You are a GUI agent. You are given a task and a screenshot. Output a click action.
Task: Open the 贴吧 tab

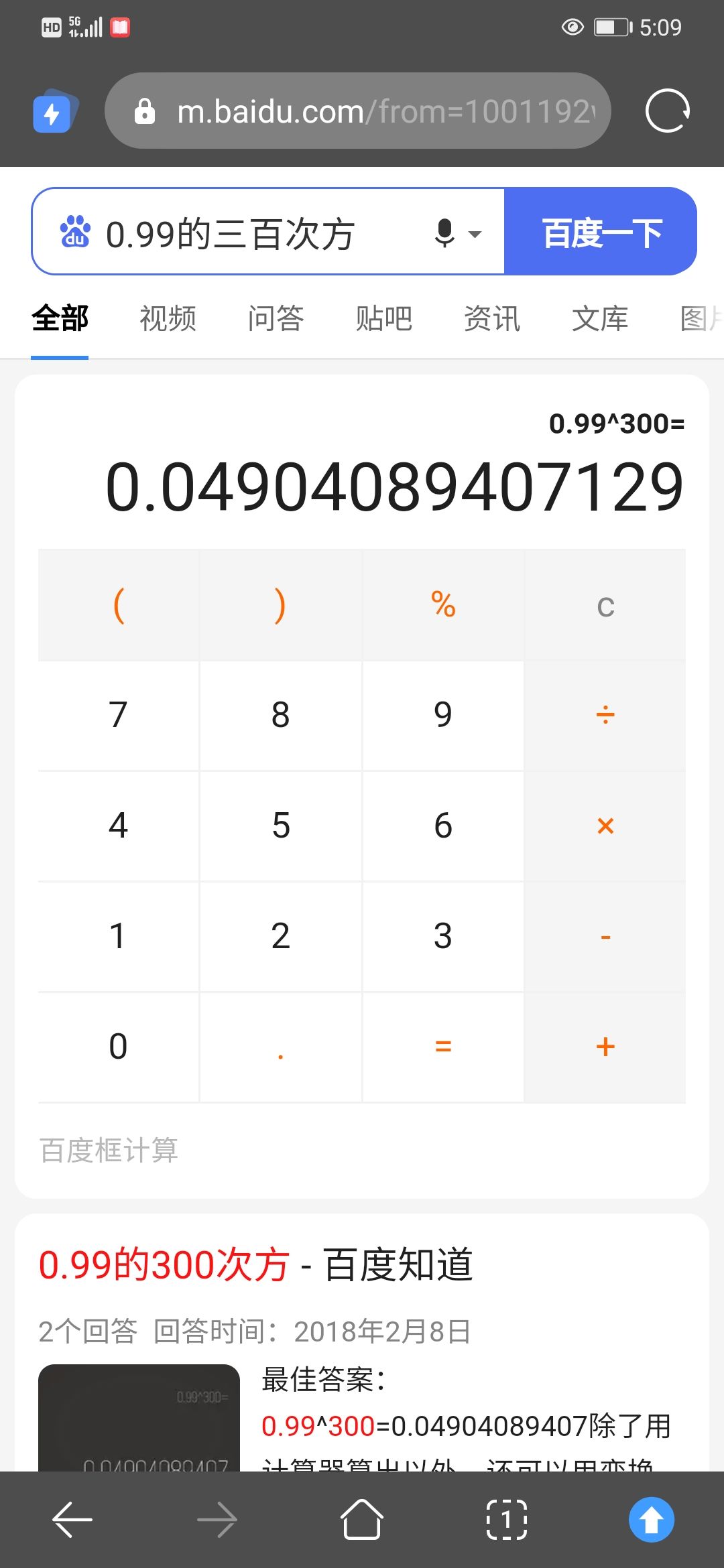click(383, 318)
